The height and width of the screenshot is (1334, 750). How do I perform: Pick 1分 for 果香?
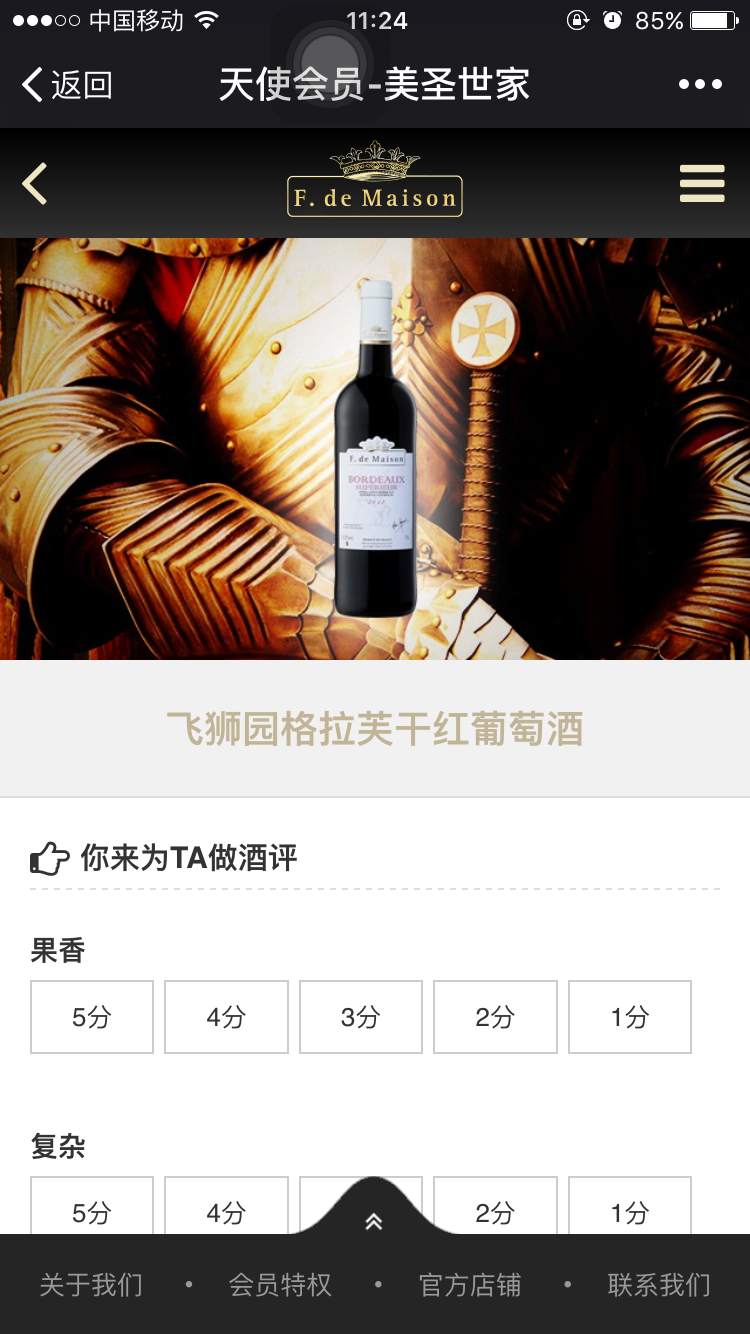(x=630, y=1017)
